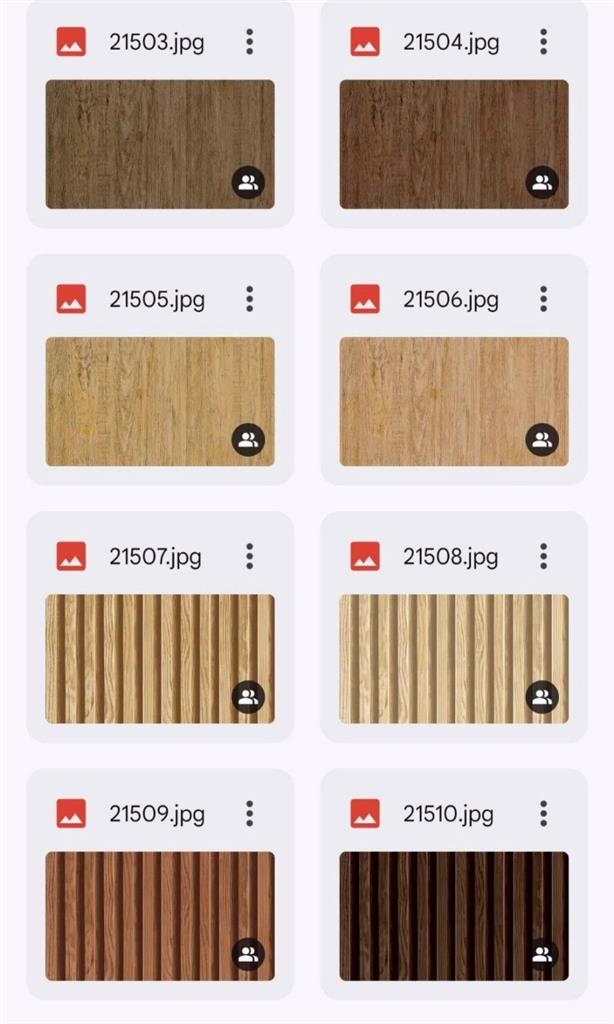Open the more options menu for 21508.jpg

coord(543,556)
